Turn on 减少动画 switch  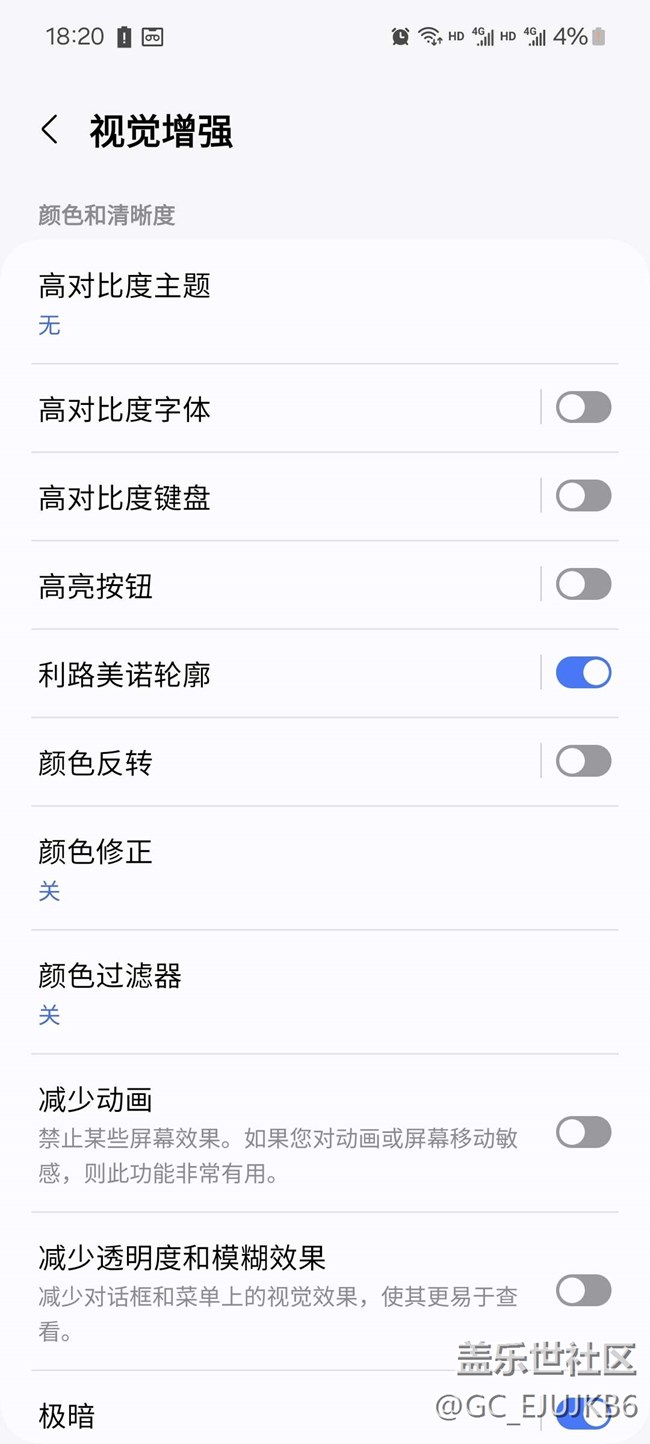point(583,1133)
